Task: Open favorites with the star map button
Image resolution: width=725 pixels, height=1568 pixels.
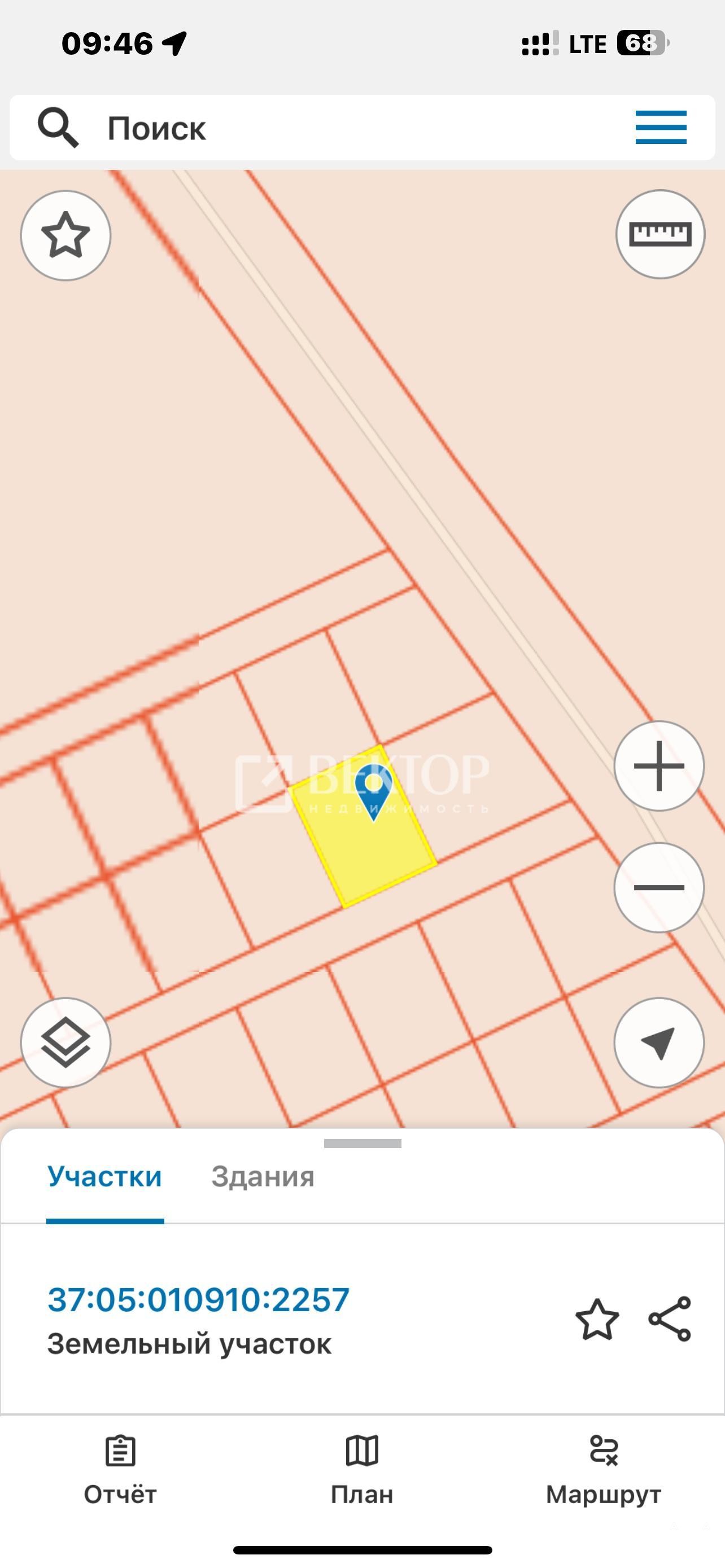Action: (65, 235)
